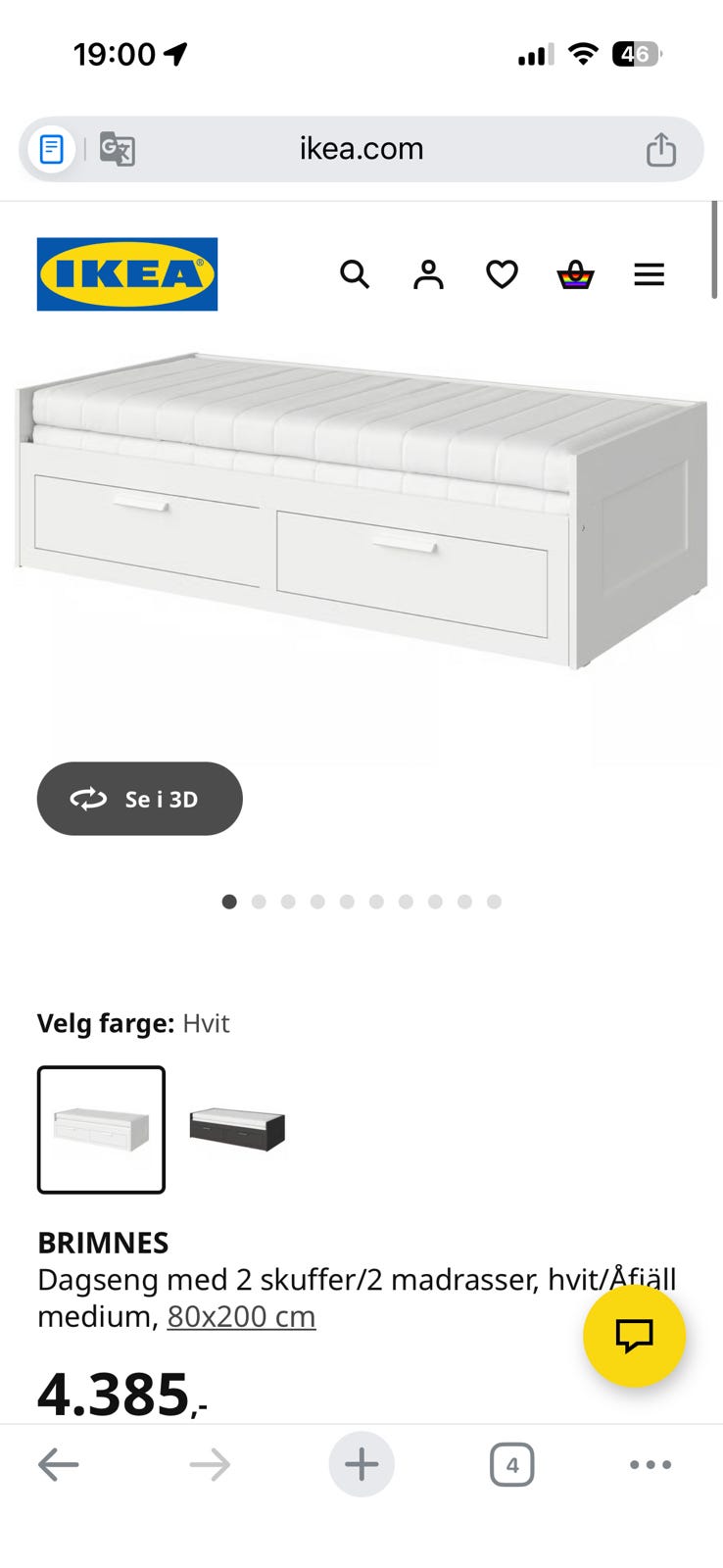The width and height of the screenshot is (723, 1568).
Task: Open the yellow chat assistant bubble
Action: coord(634,1335)
